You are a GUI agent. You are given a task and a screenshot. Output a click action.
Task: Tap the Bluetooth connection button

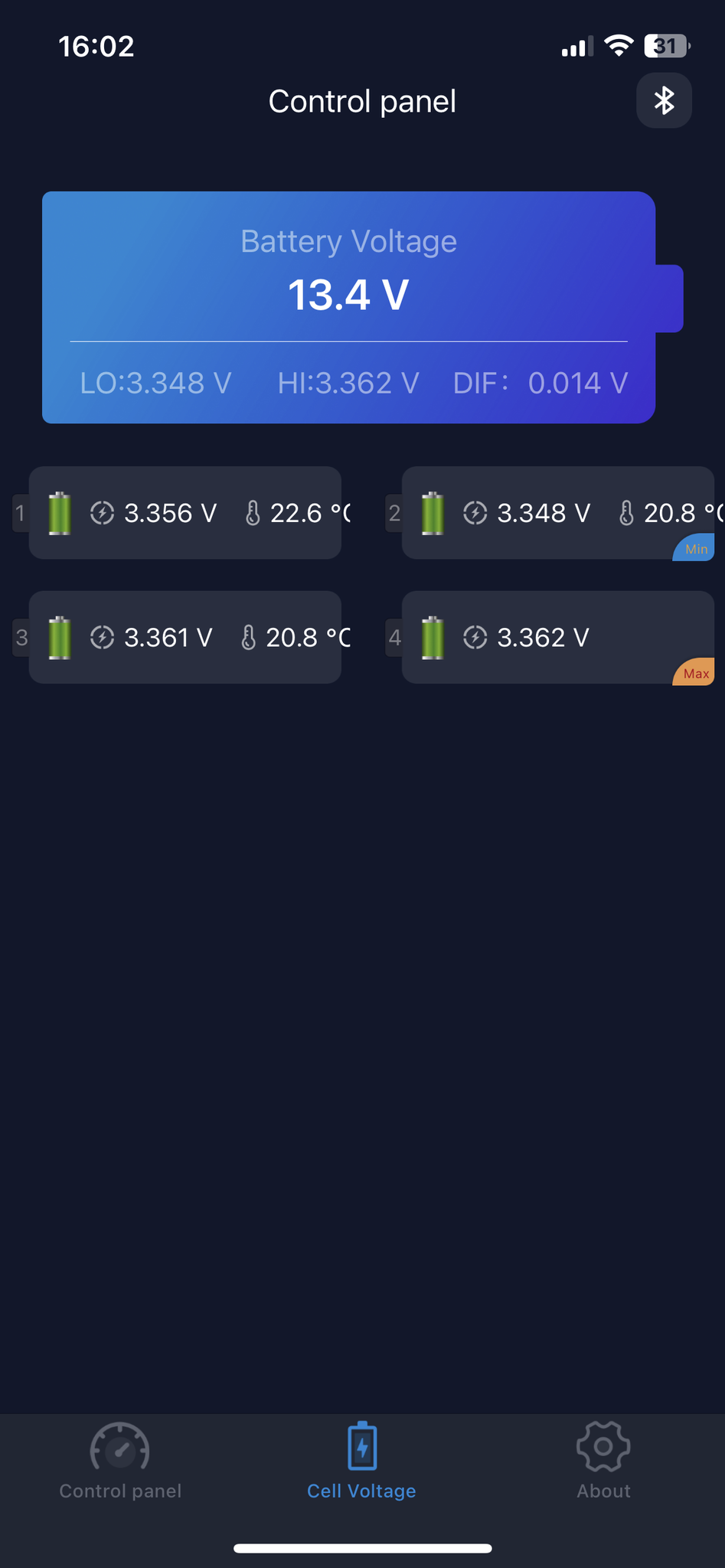pos(664,100)
